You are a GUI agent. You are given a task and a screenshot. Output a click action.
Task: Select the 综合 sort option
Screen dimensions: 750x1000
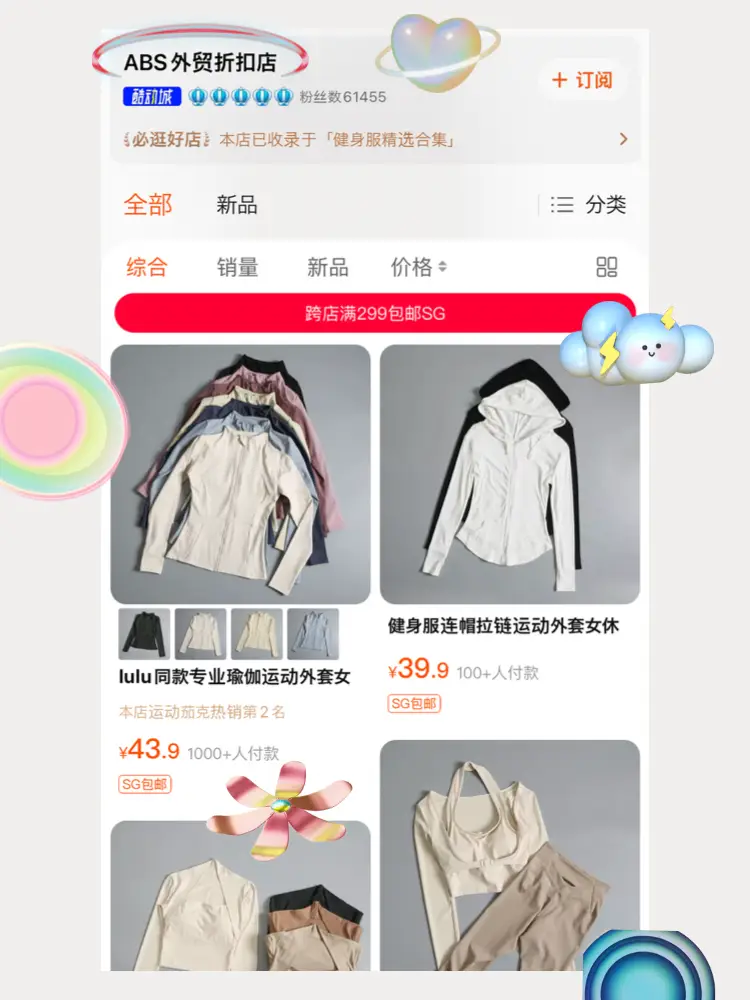point(147,267)
